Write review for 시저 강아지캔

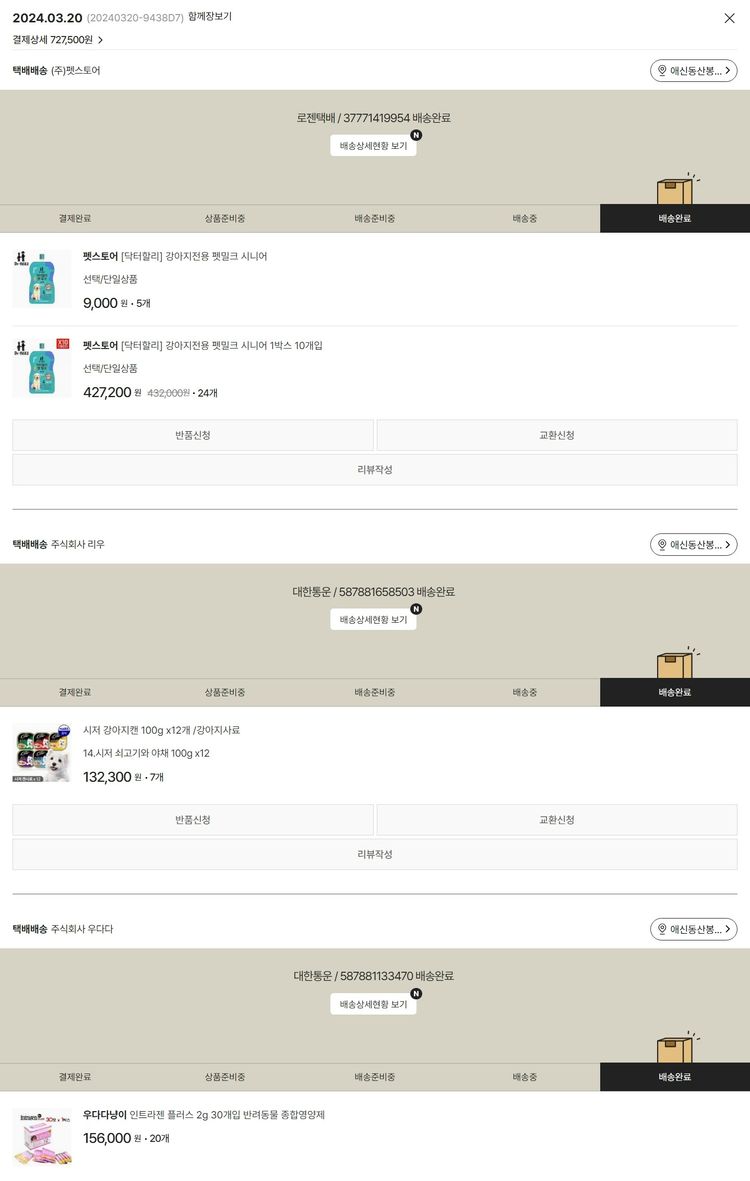375,855
